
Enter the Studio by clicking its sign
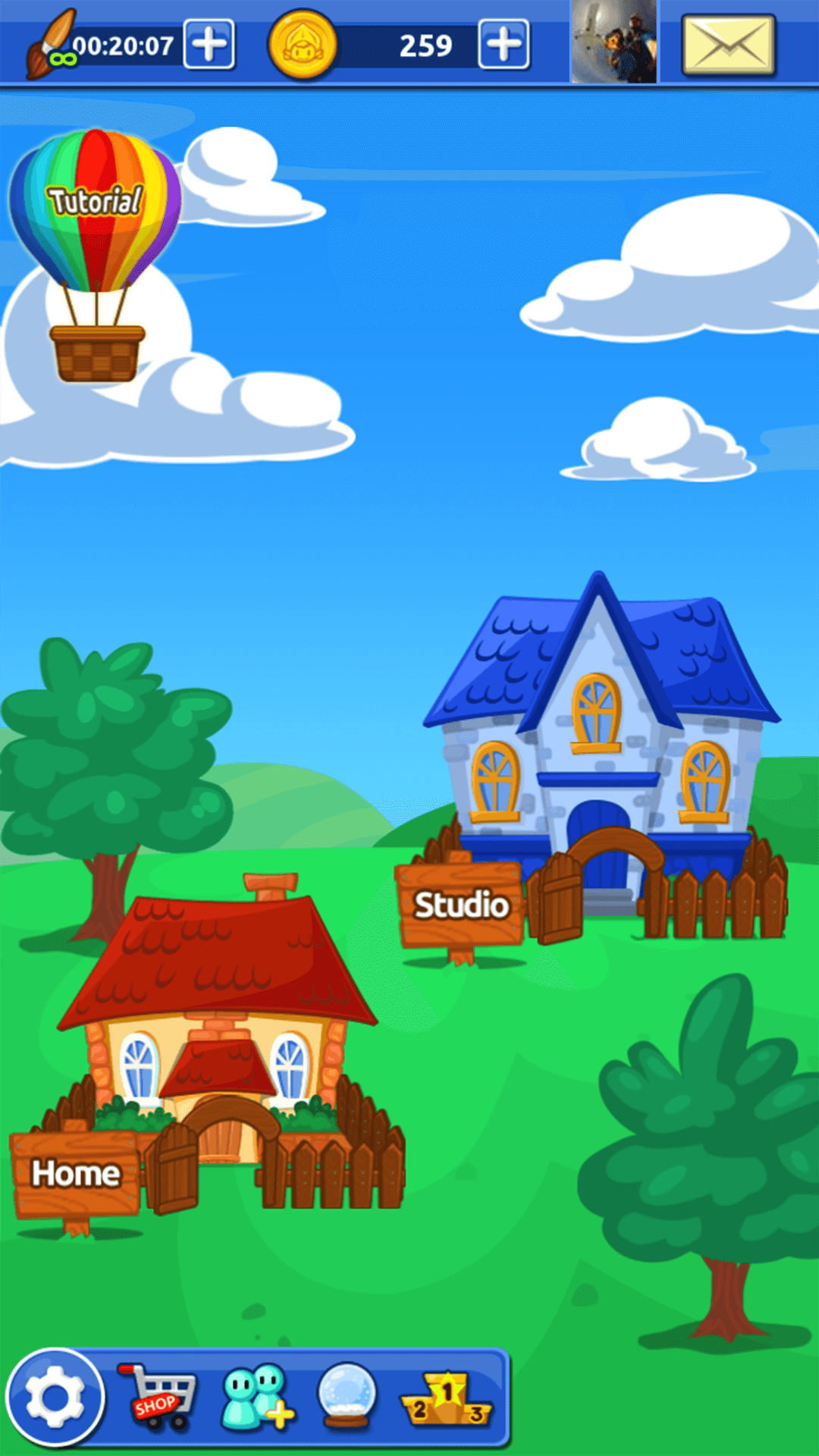pos(461,904)
